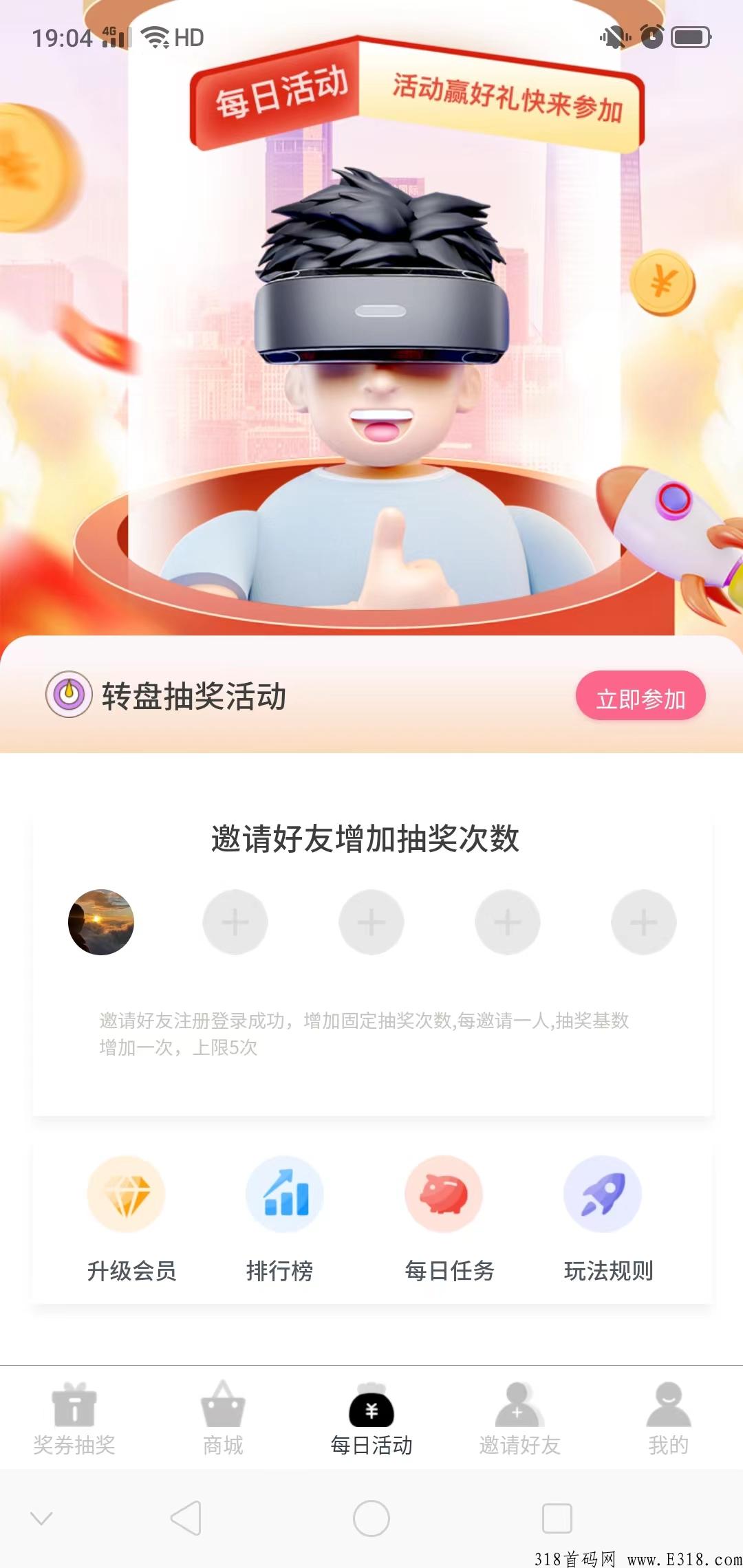Switch to the 我的 tab
743x1568 pixels.
click(x=668, y=1424)
